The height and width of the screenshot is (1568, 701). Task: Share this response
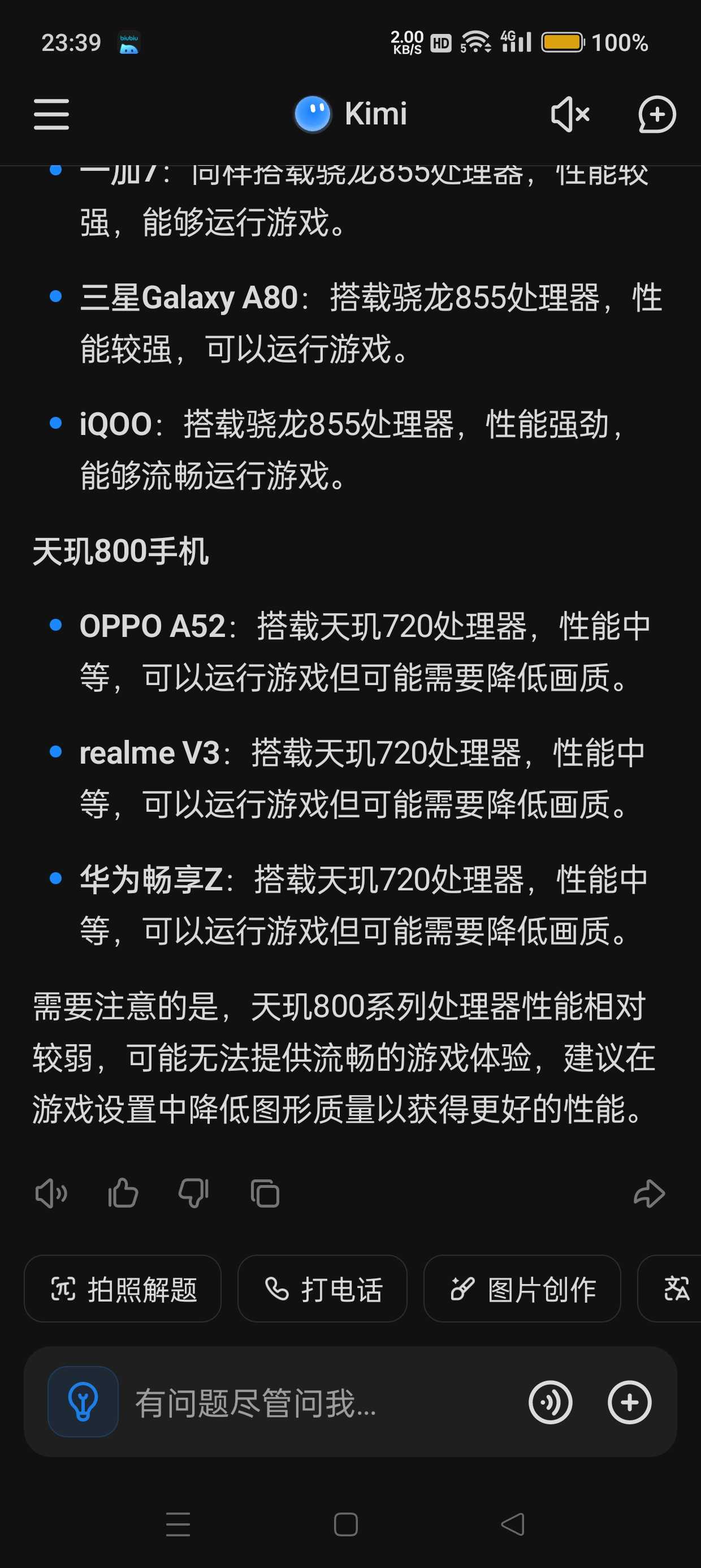click(x=648, y=1194)
